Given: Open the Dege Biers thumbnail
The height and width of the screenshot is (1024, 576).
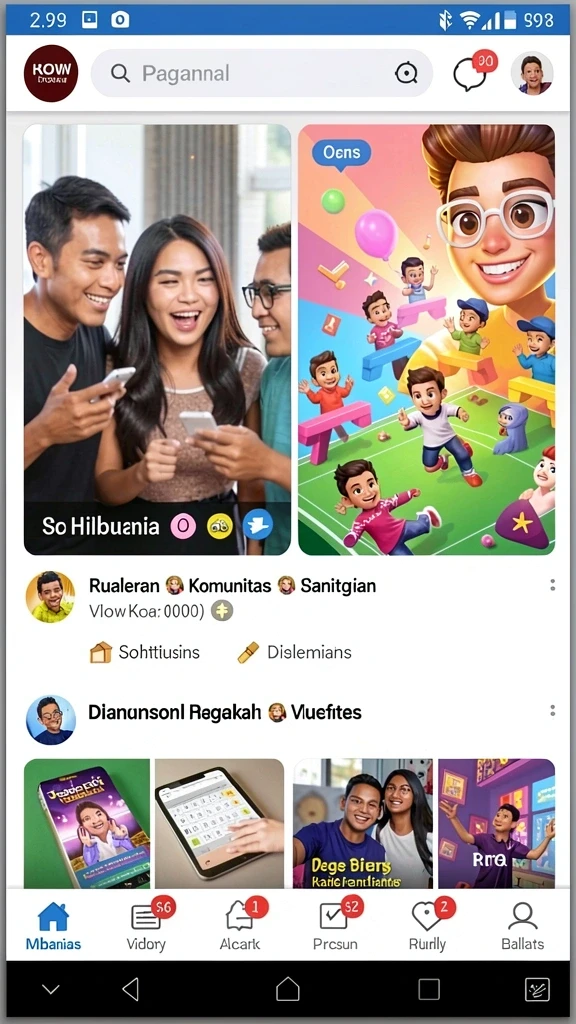Looking at the screenshot, I should (x=362, y=823).
